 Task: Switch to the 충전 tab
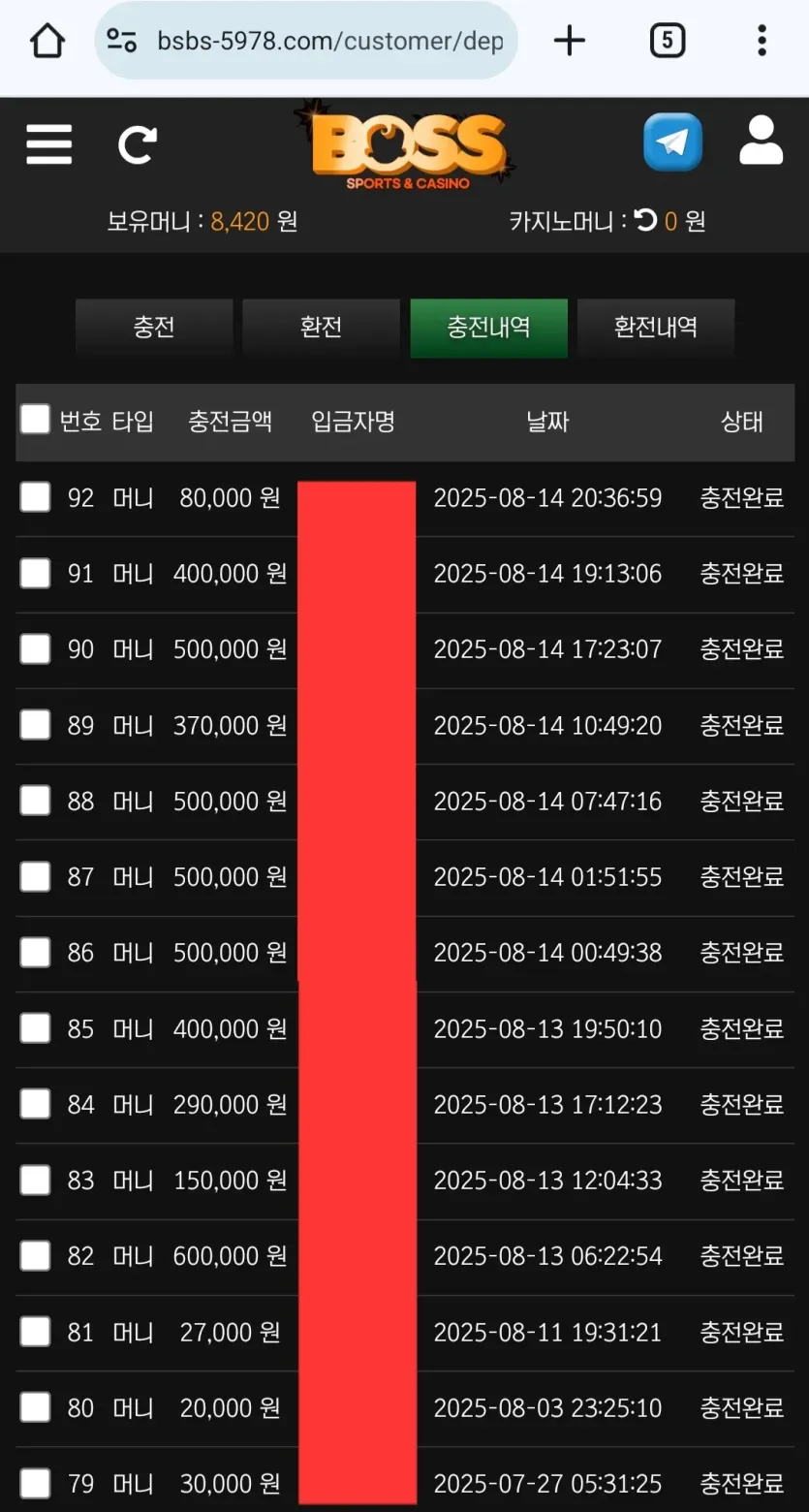point(154,328)
